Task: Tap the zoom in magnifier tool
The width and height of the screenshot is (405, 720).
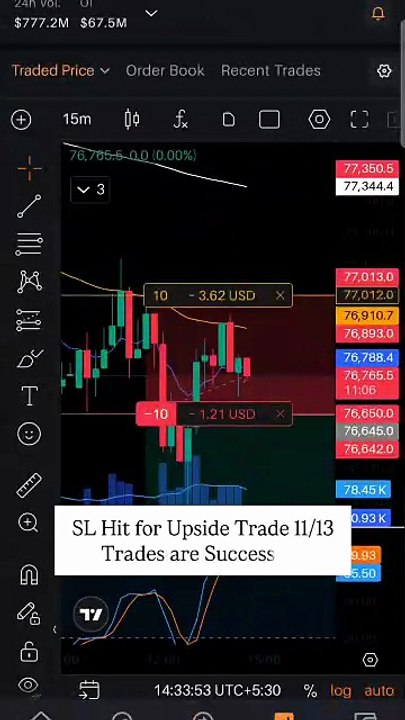Action: coord(28,523)
